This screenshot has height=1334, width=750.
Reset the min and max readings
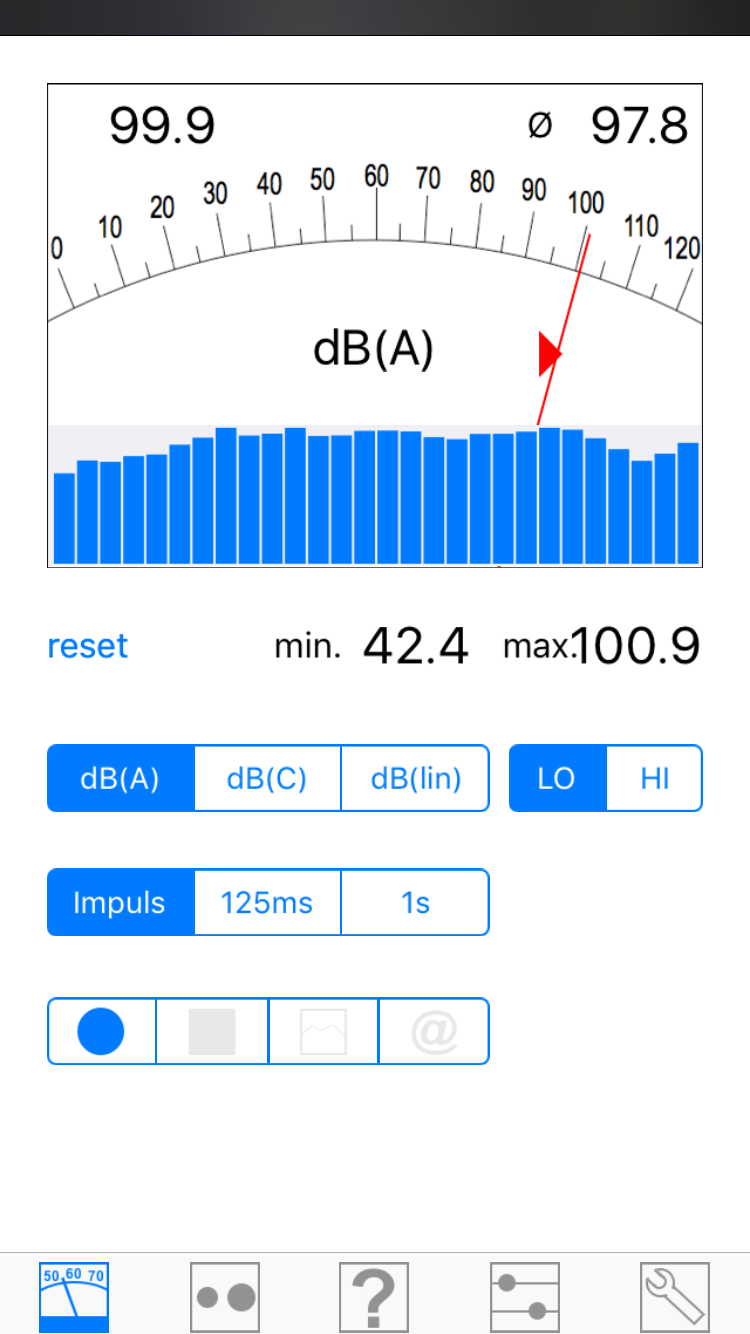click(x=88, y=646)
